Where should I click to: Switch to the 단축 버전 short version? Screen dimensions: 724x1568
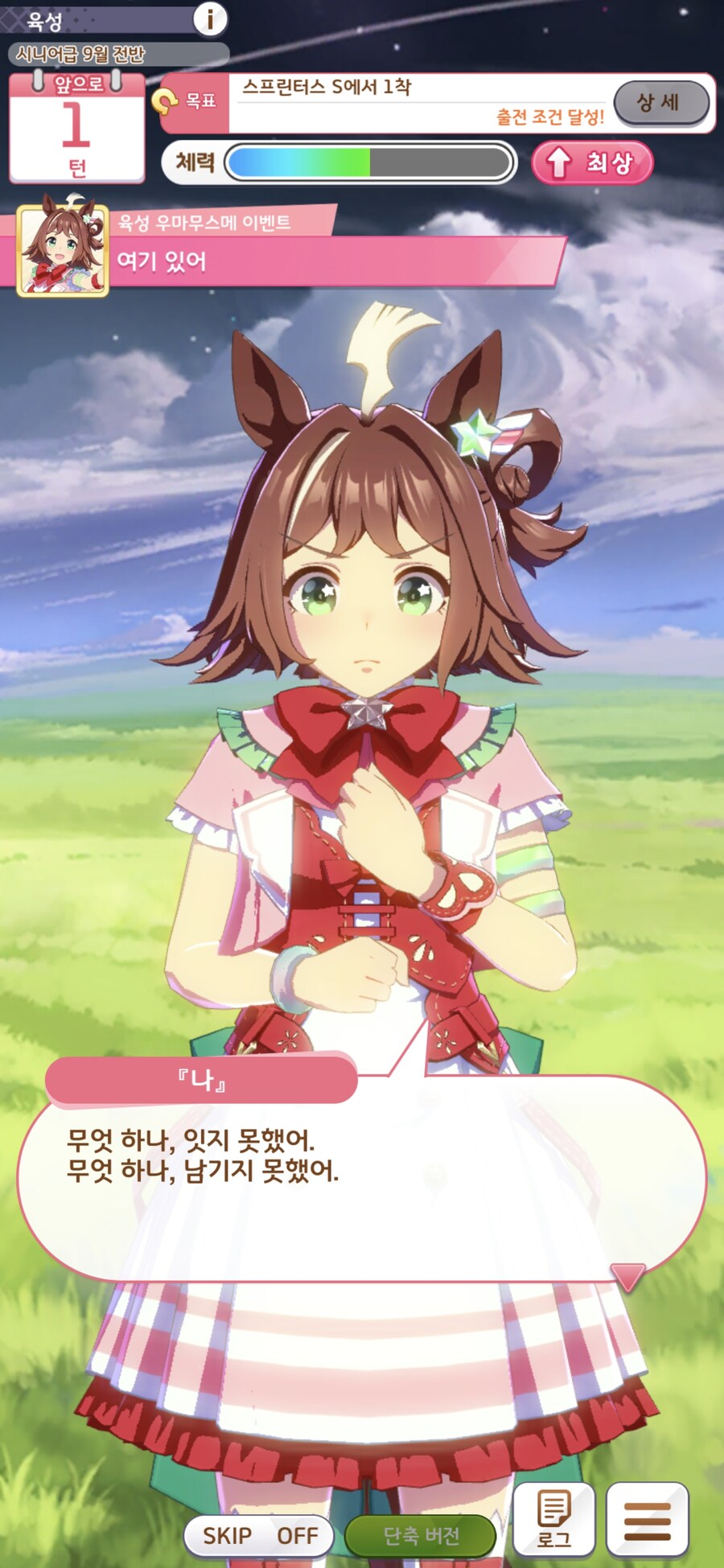[421, 1535]
